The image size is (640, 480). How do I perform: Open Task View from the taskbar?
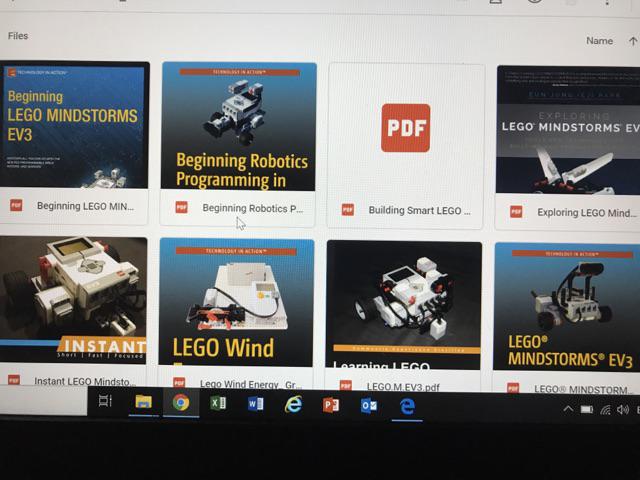pyautogui.click(x=105, y=401)
